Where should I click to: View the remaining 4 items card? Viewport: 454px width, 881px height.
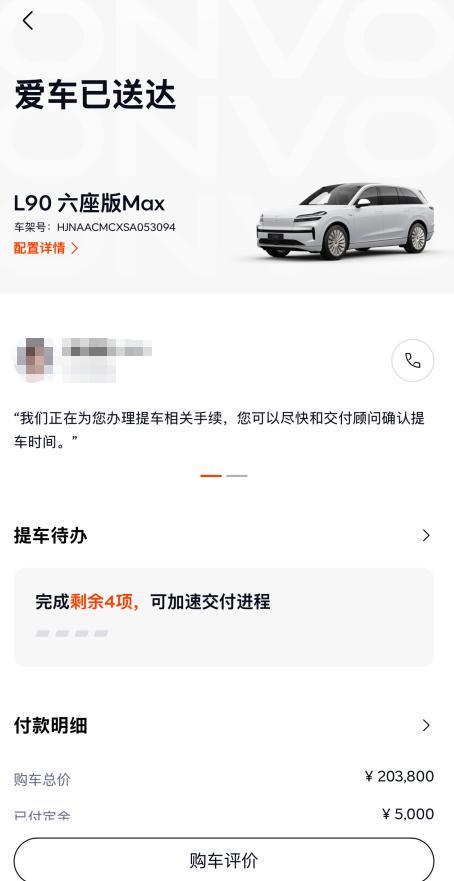[x=224, y=617]
